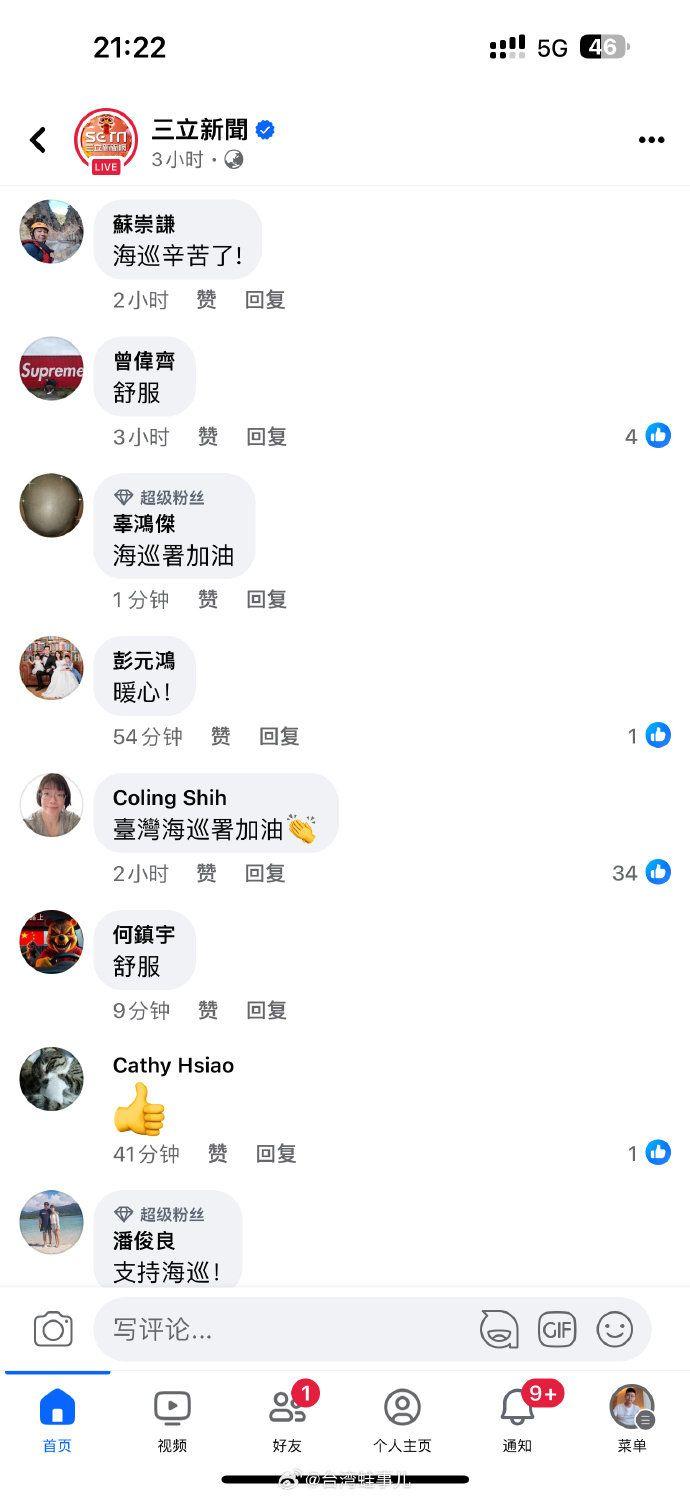
Task: Open 潘俊良's profile from his name
Action: pos(144,1240)
